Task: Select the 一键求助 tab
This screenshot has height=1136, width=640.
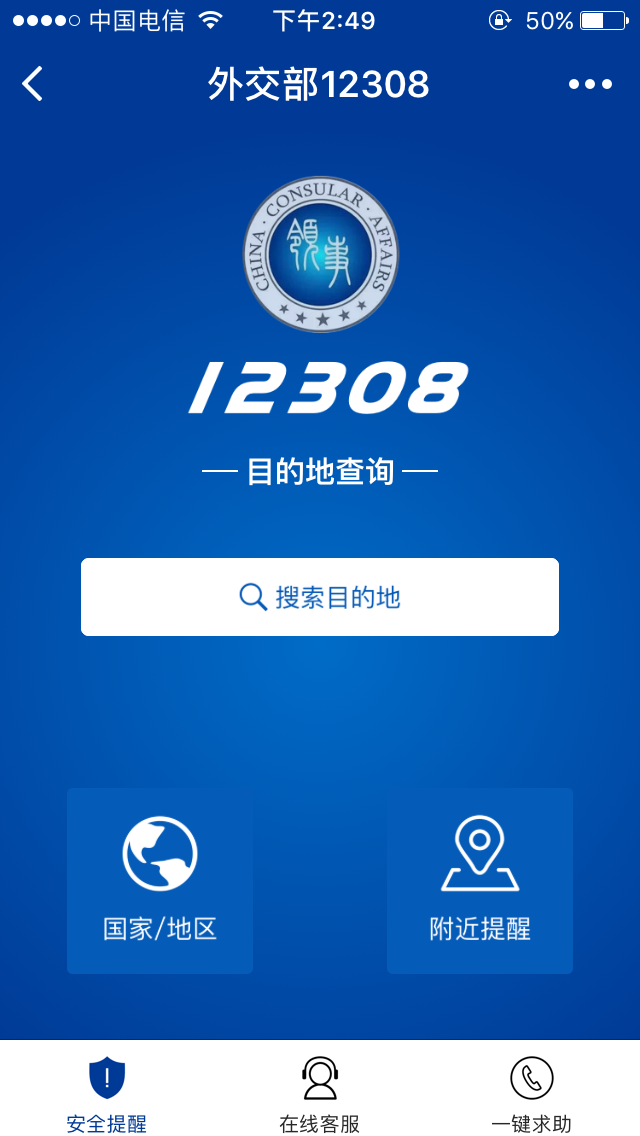Action: [x=532, y=1092]
